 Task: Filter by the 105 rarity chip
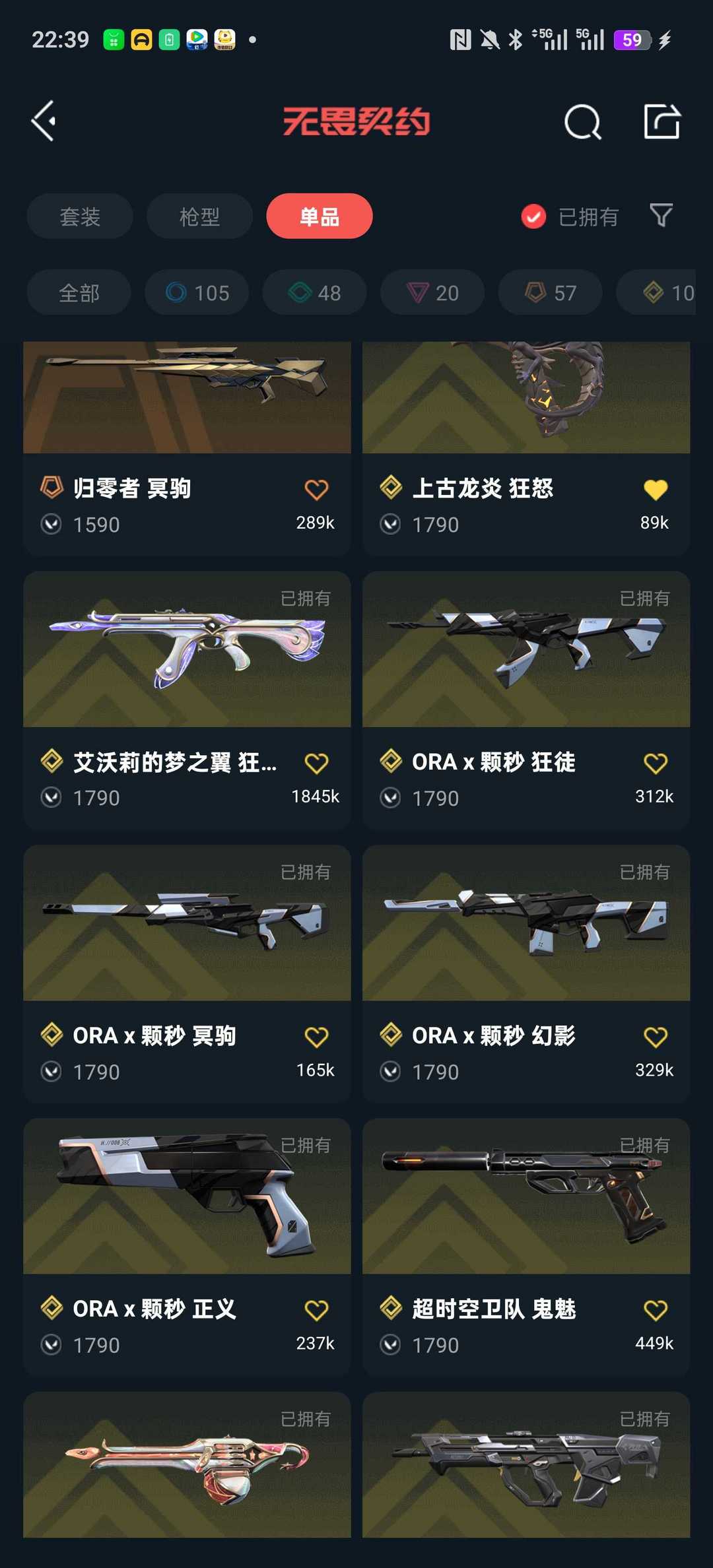[197, 292]
